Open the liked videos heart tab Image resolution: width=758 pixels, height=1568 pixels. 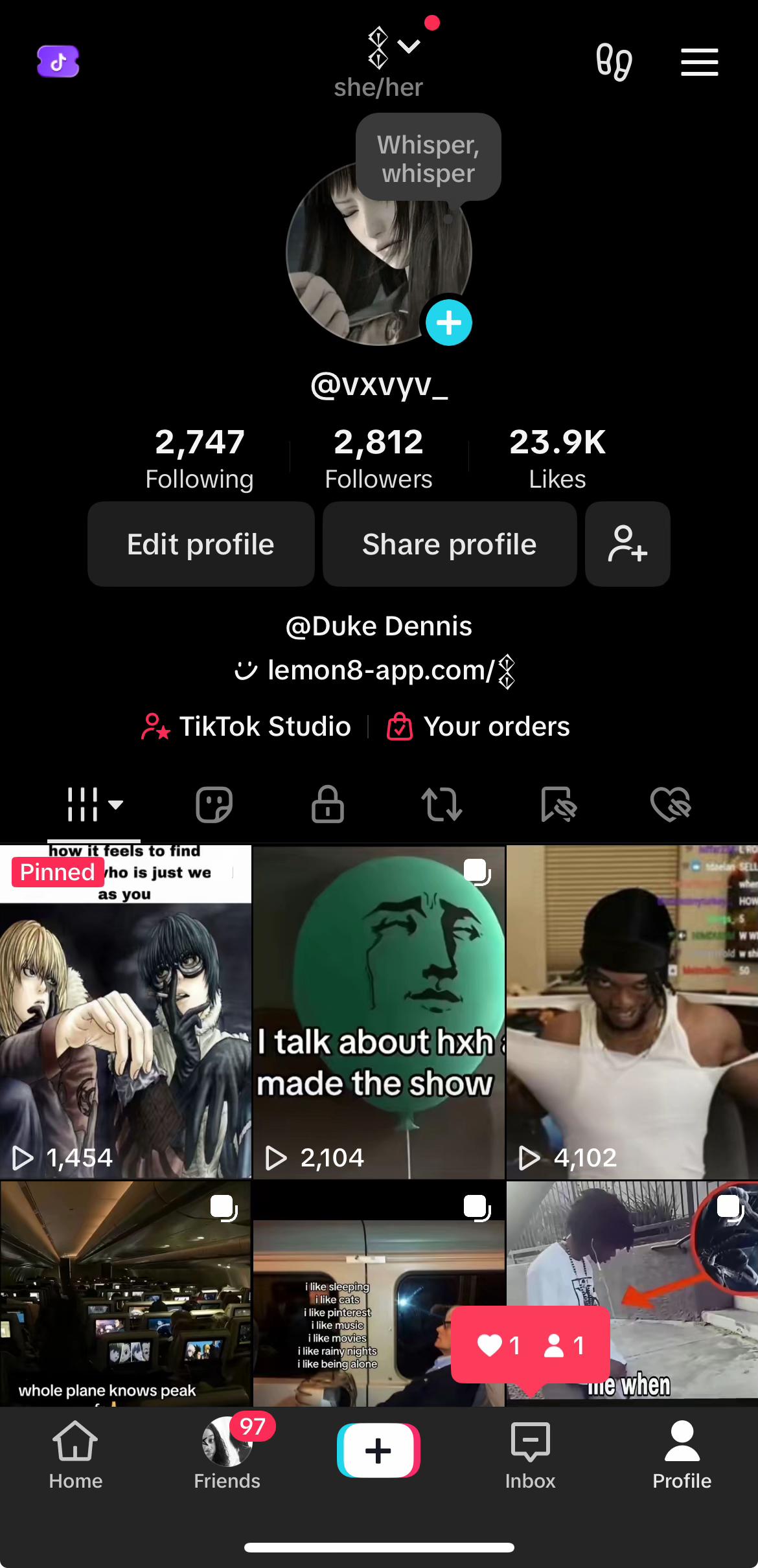[671, 804]
